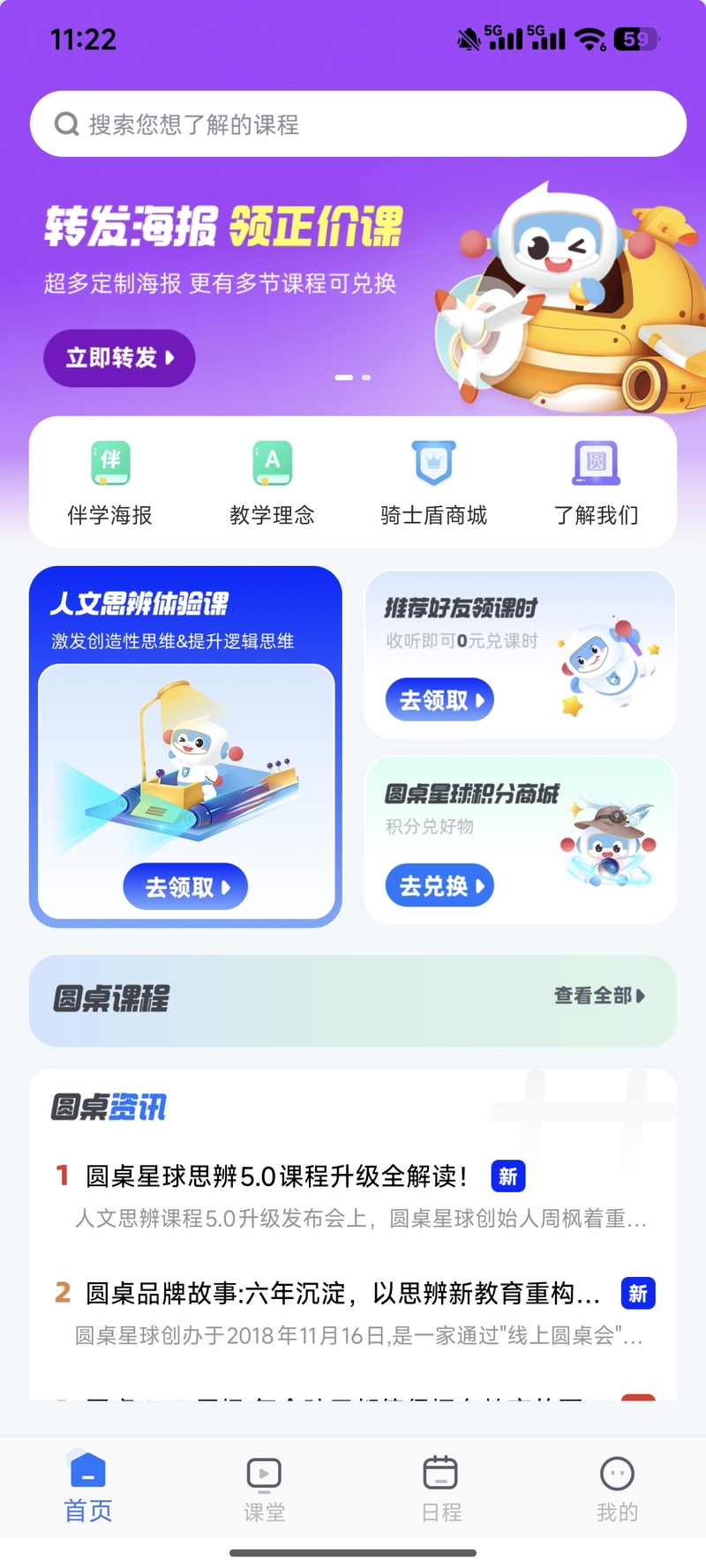The image size is (706, 1568).
Task: Open article 圆桌品牌故事:六年沉淀
Action: pos(342,1294)
